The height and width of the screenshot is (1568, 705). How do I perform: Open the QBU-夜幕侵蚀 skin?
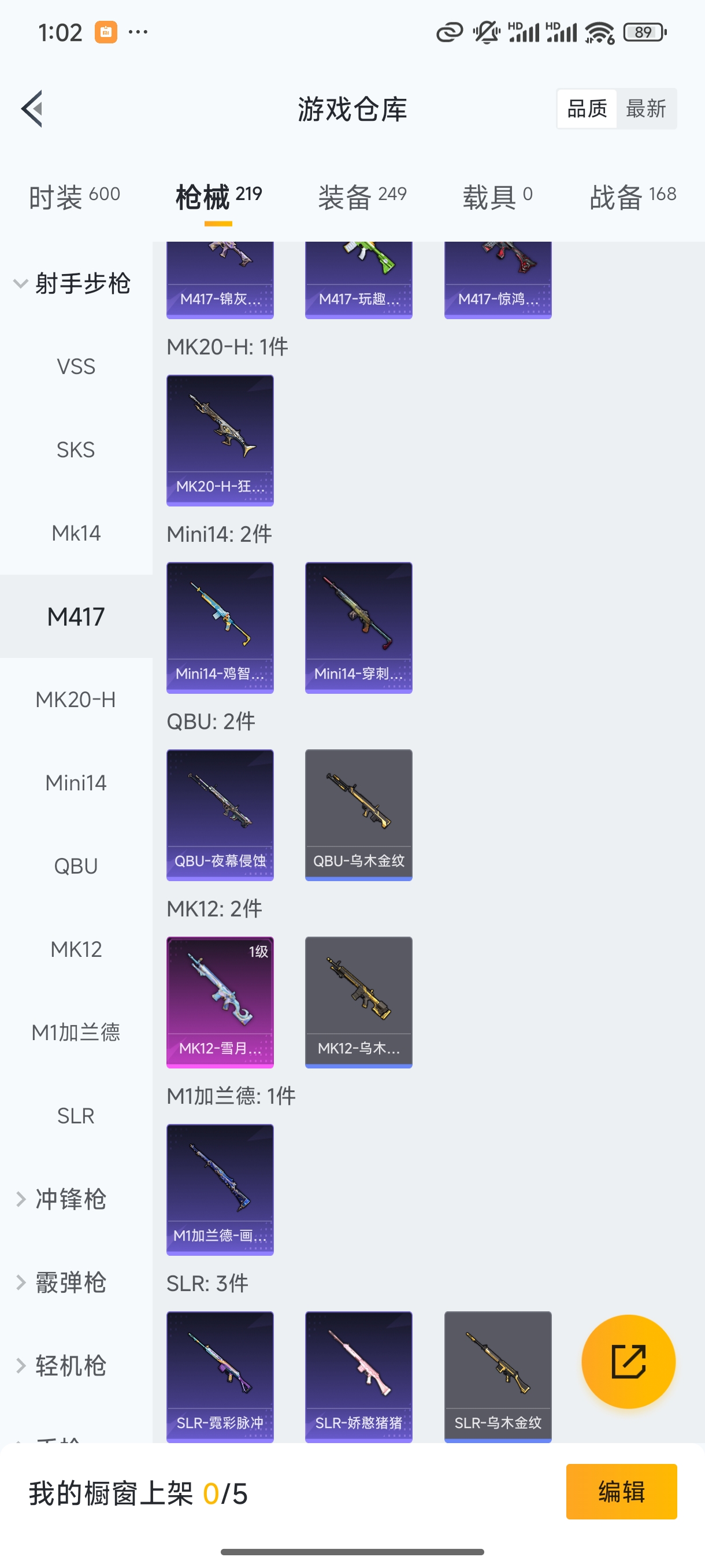pos(220,815)
